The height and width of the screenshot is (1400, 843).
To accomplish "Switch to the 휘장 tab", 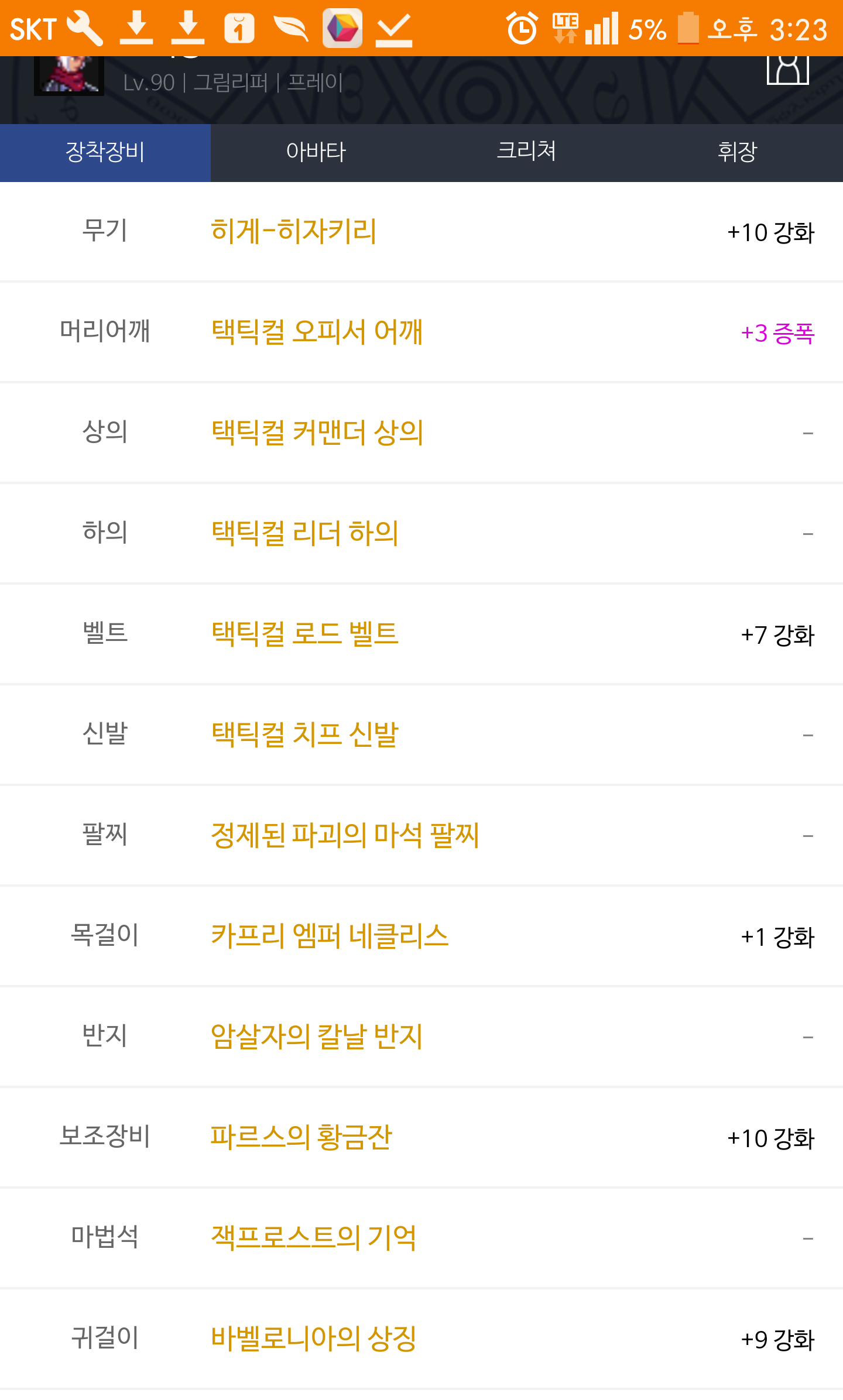I will tap(738, 152).
